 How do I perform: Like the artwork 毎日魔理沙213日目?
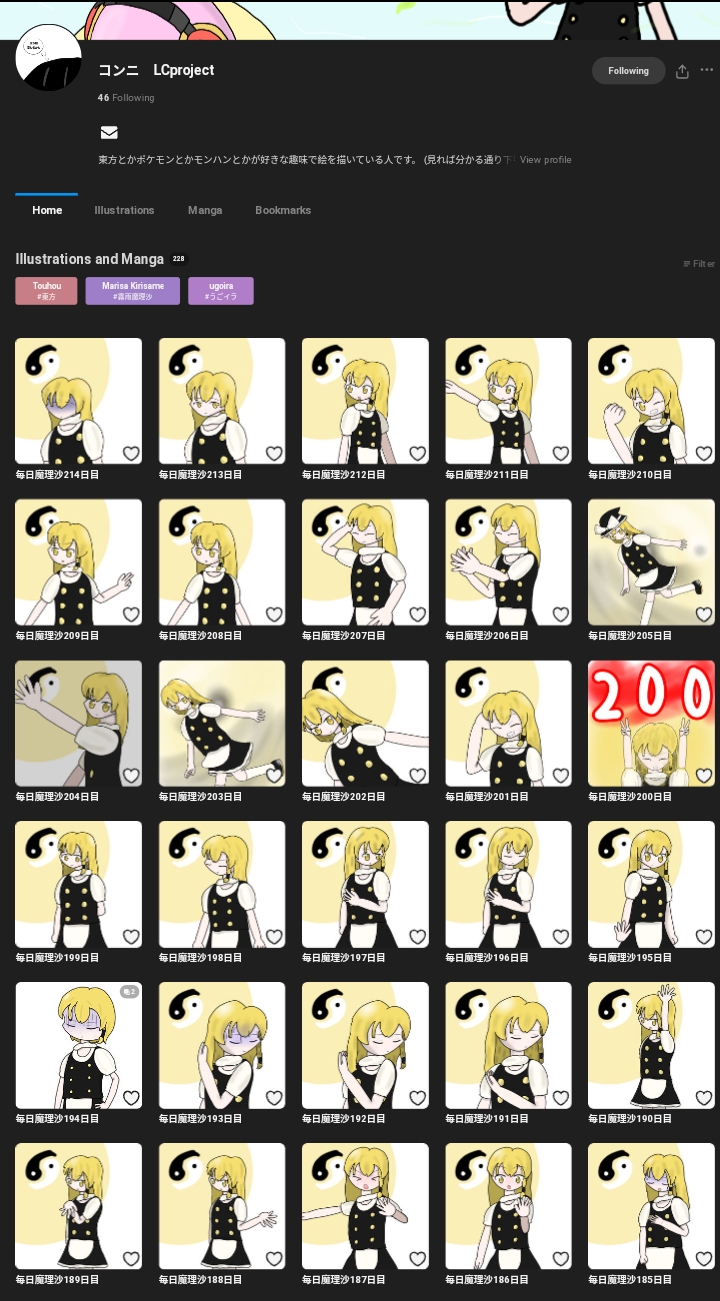pos(274,454)
